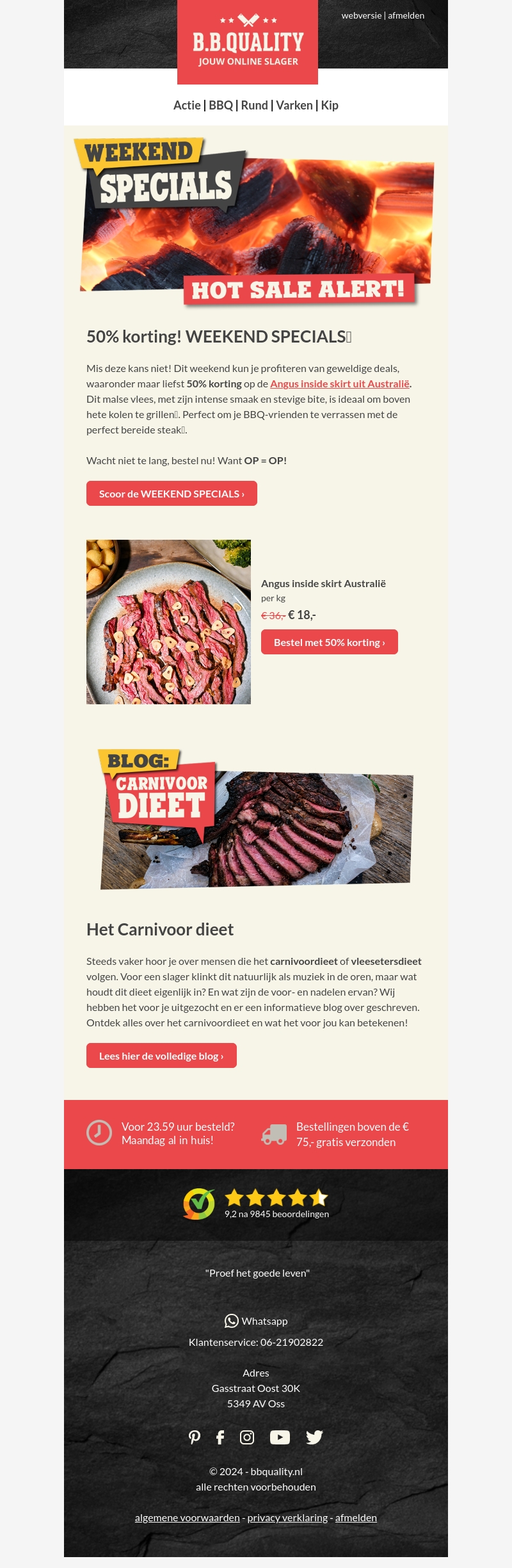Tap Lees hier de volledige blog

pos(161,1056)
